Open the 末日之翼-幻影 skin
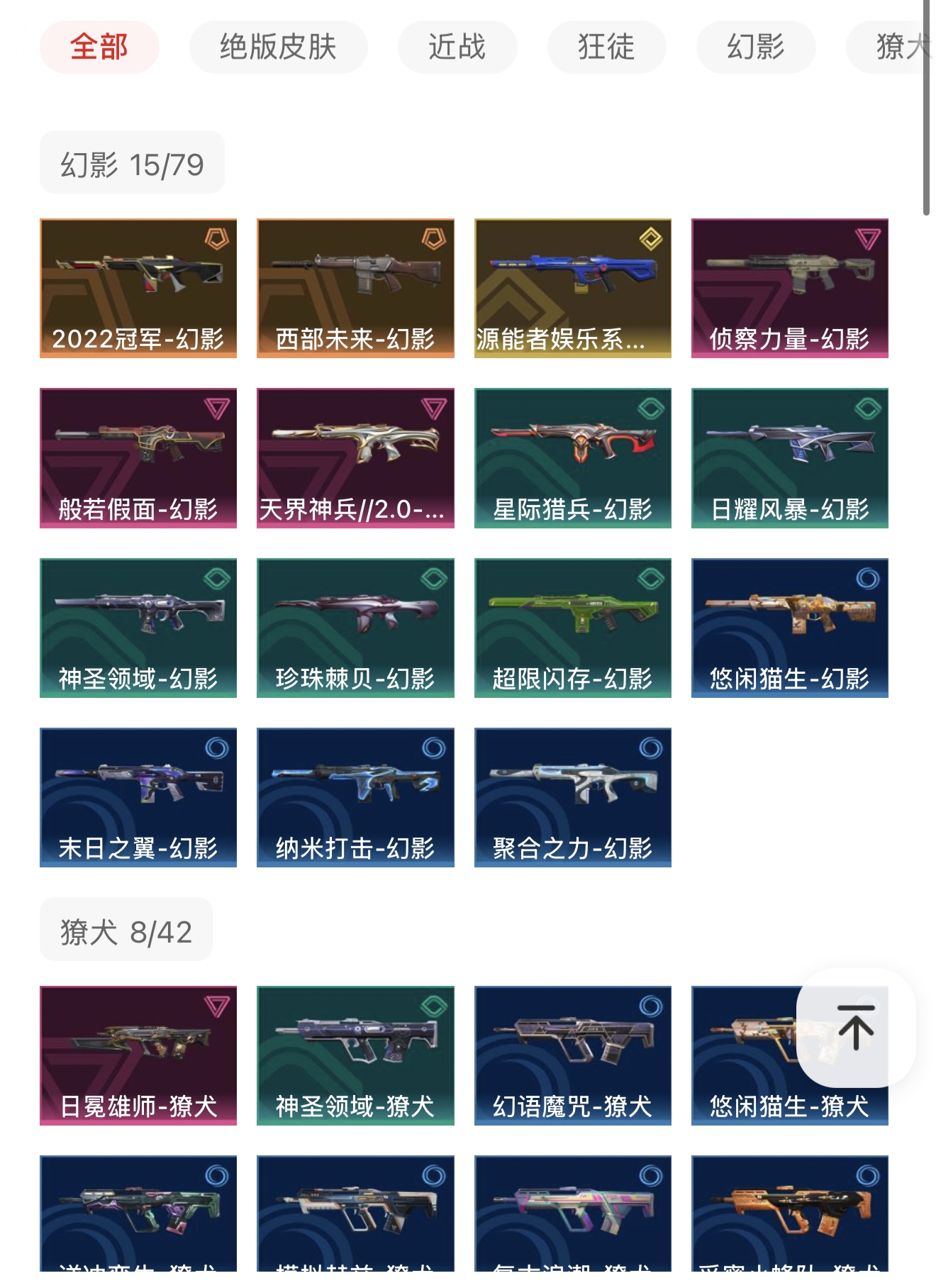 tap(138, 797)
